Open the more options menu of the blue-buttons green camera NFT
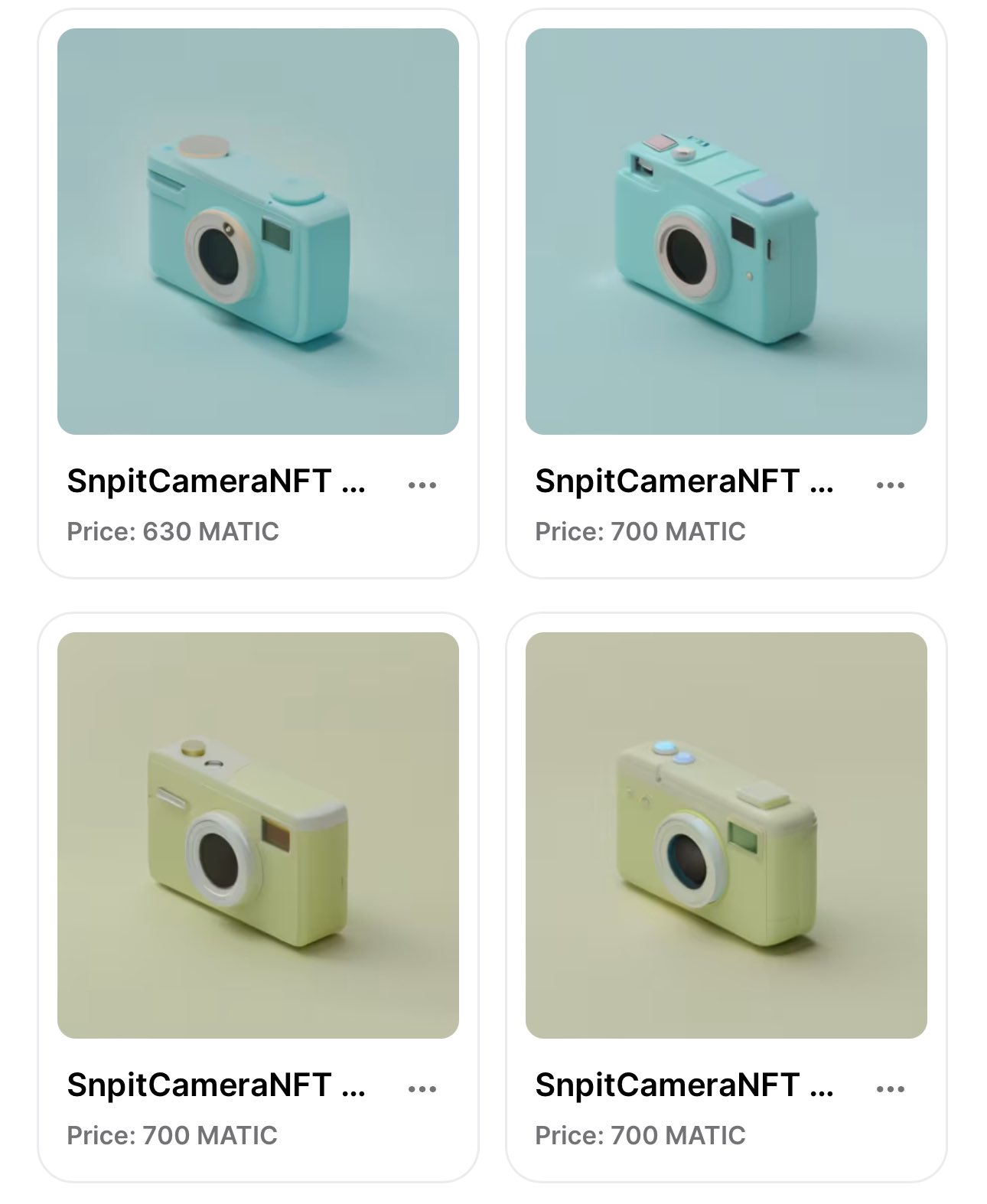This screenshot has height=1204, width=987. click(x=891, y=1089)
